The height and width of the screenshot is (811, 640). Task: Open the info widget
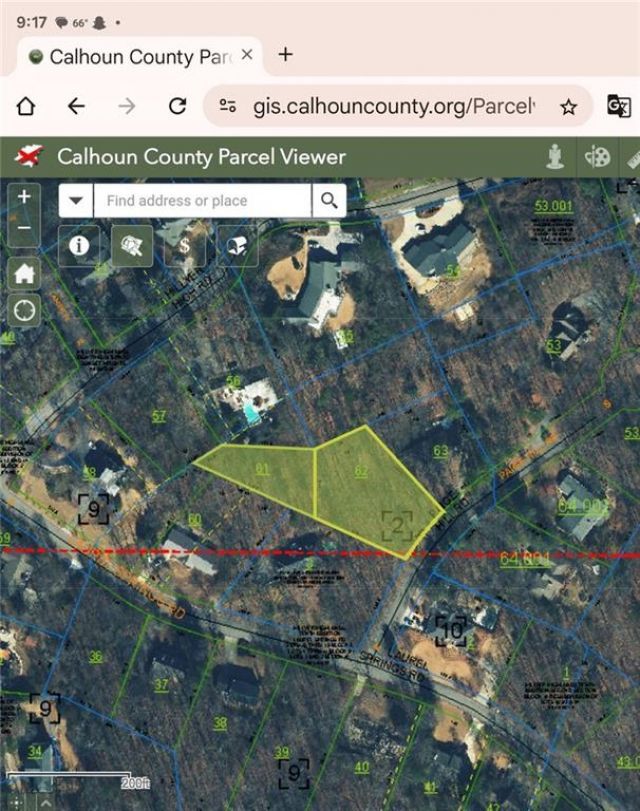click(79, 244)
